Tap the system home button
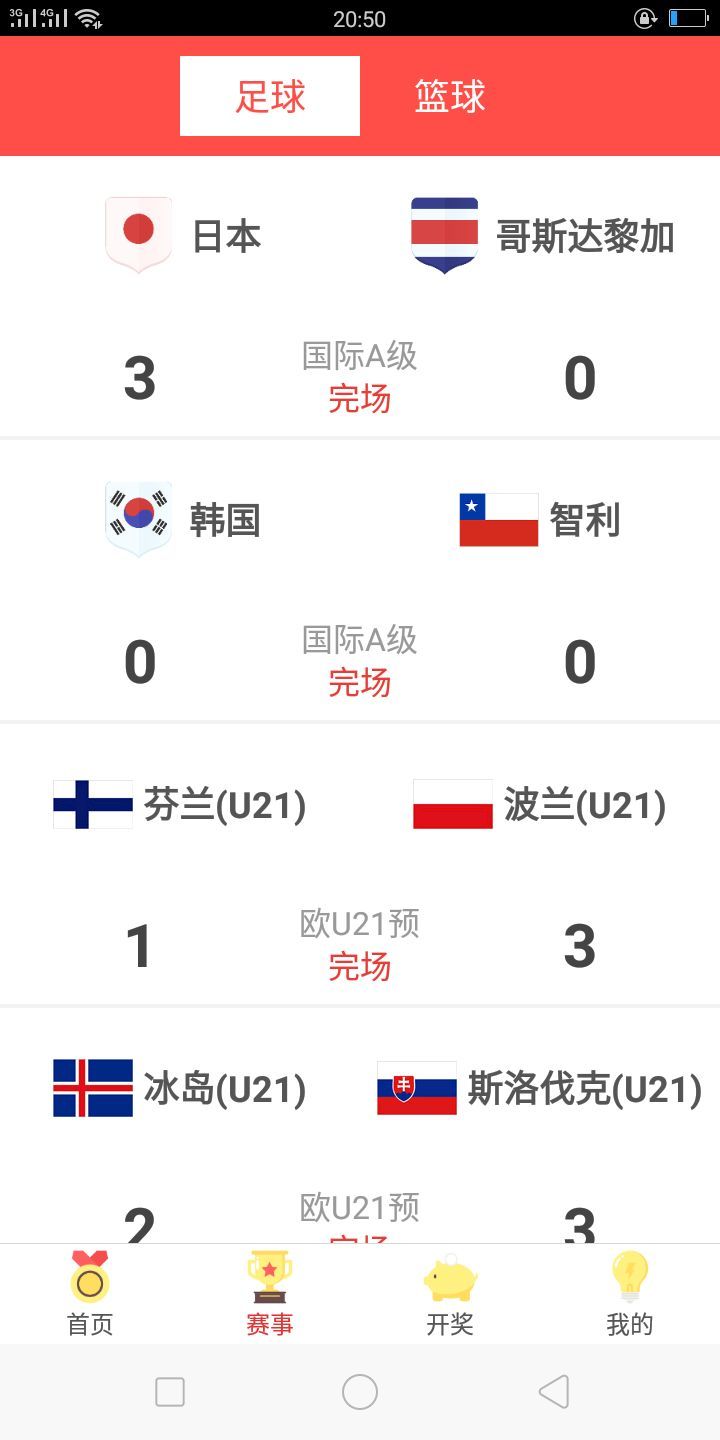Viewport: 720px width, 1440px height. point(360,1392)
